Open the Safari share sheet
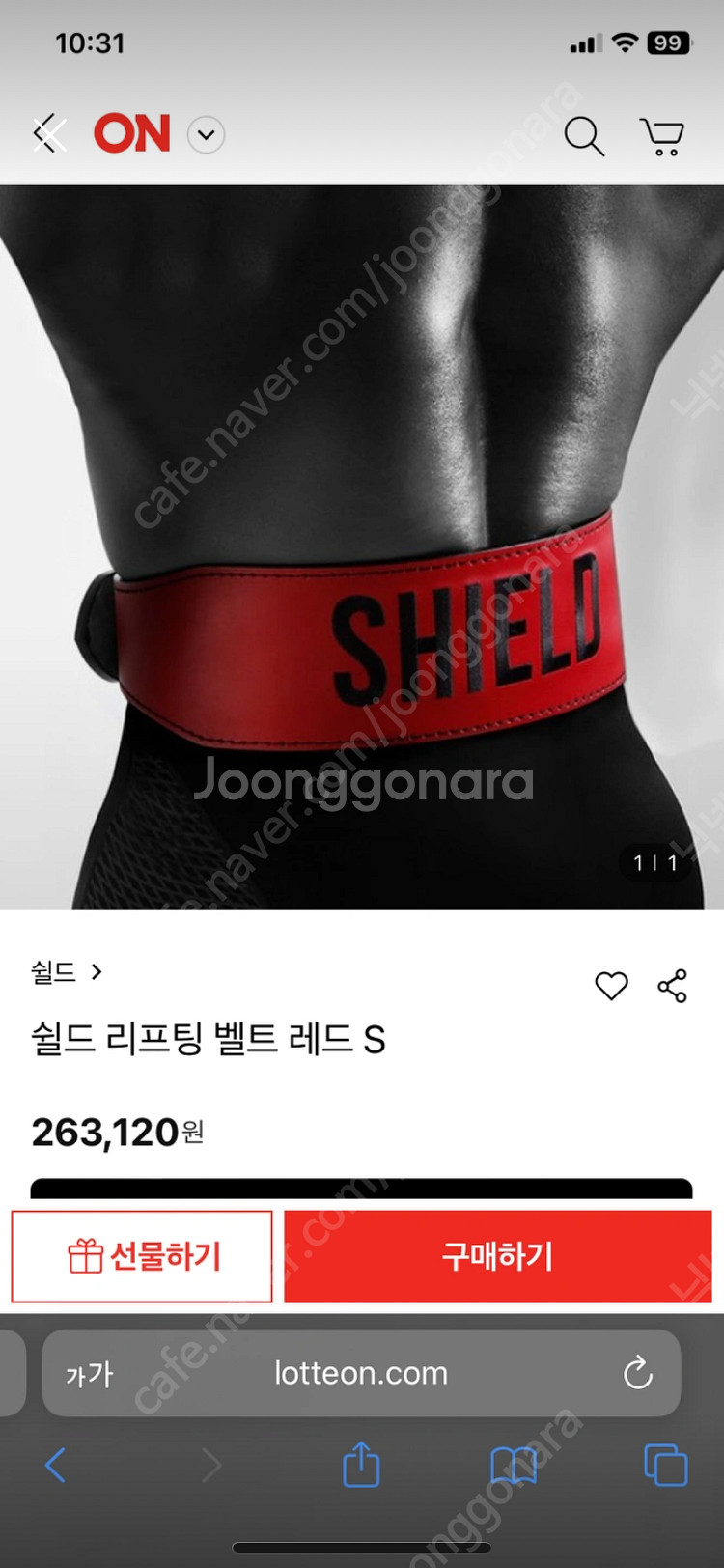Image resolution: width=724 pixels, height=1568 pixels. [x=361, y=1464]
